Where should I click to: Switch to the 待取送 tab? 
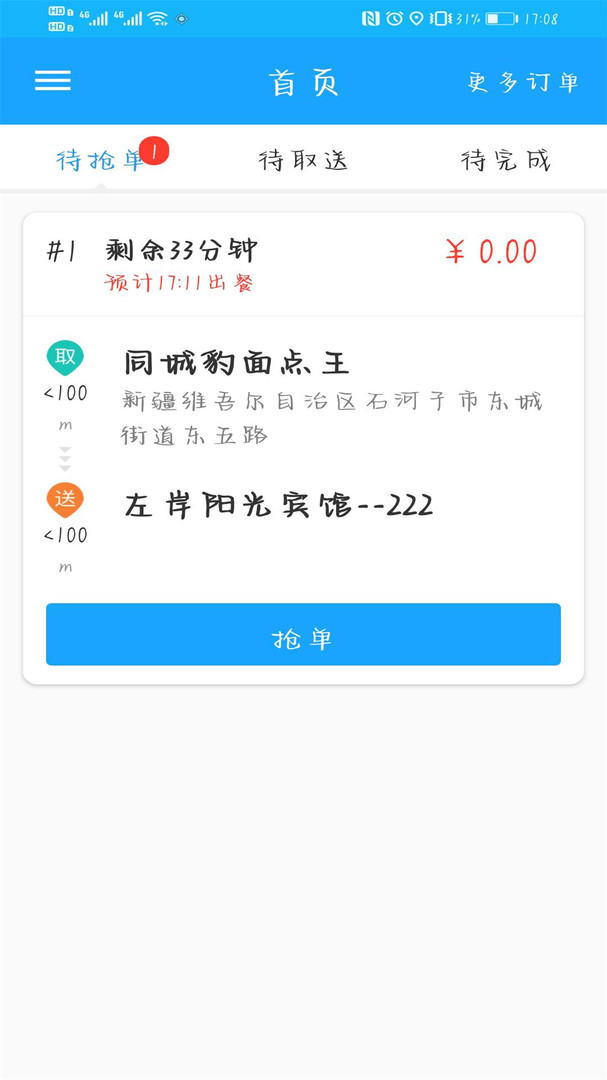tap(303, 160)
